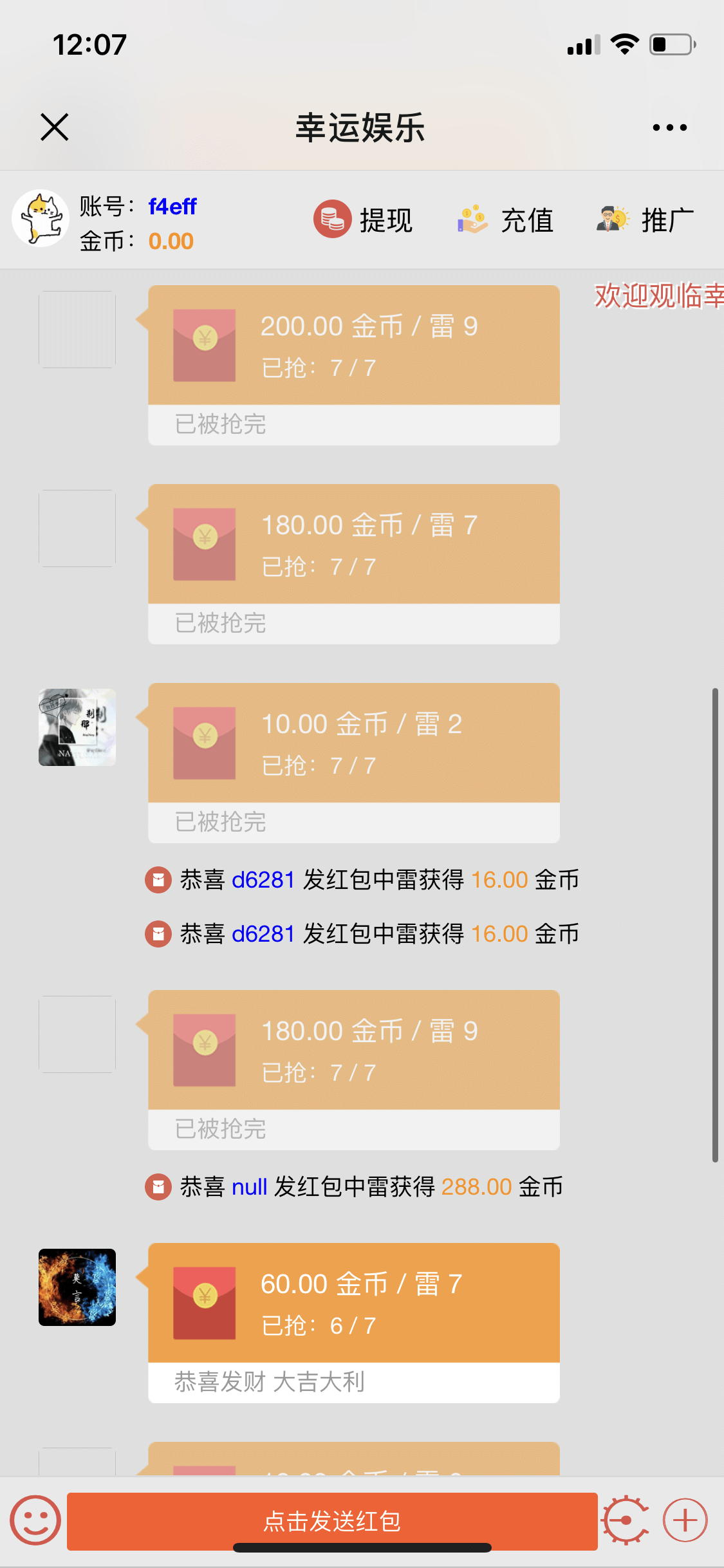Open the 充值 recharge icon
Screen dimensions: 724x1568
472,219
